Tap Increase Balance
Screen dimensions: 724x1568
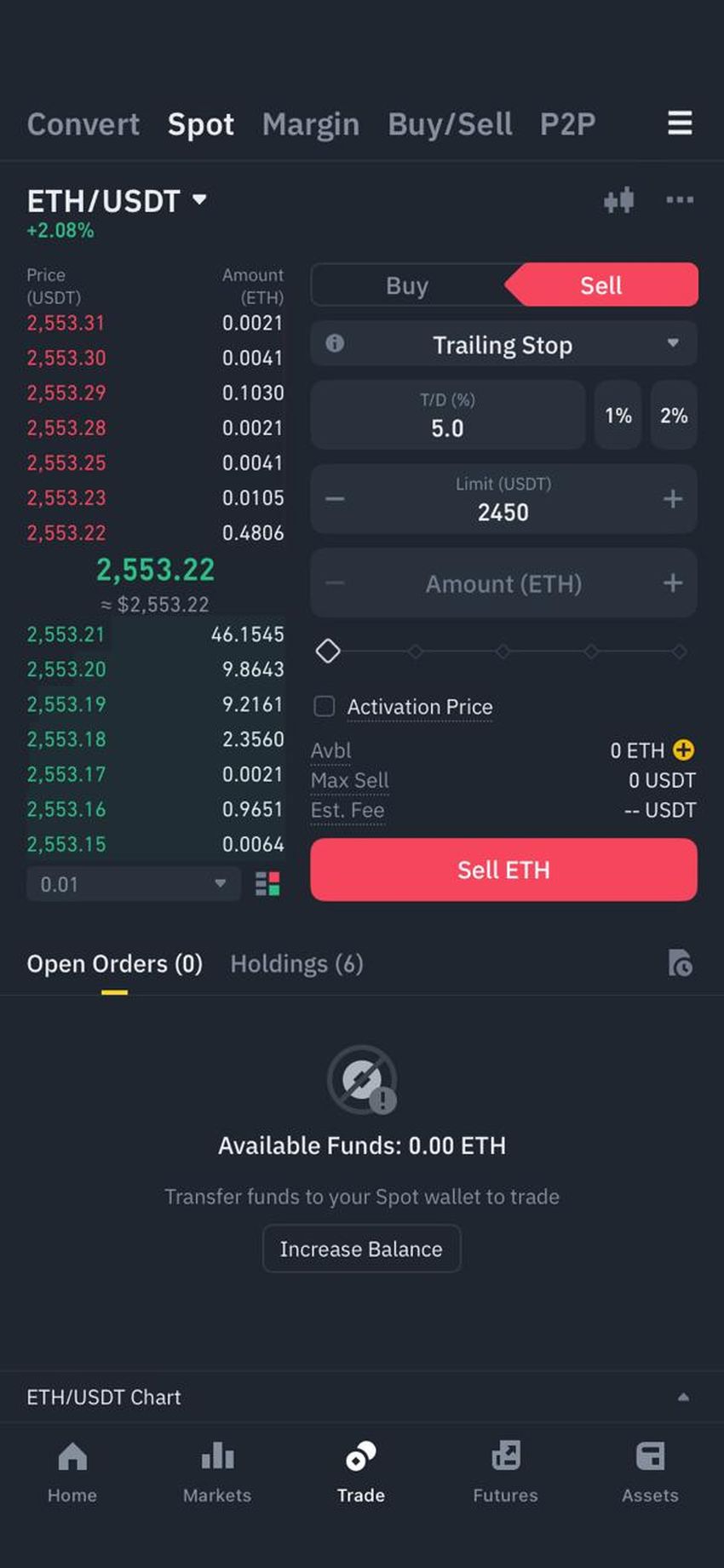pos(361,1249)
